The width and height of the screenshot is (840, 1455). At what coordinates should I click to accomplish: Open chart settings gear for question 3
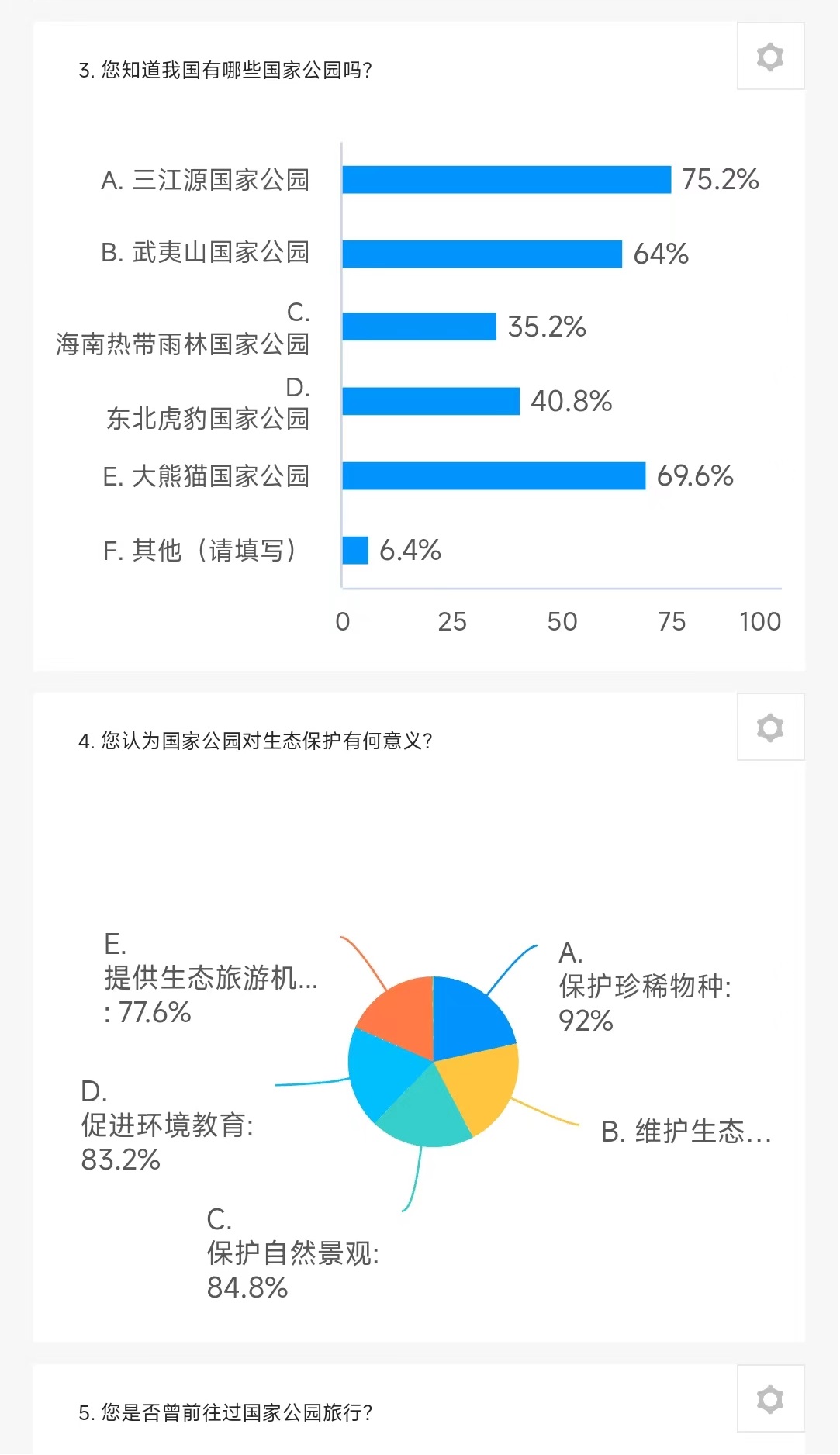point(769,57)
